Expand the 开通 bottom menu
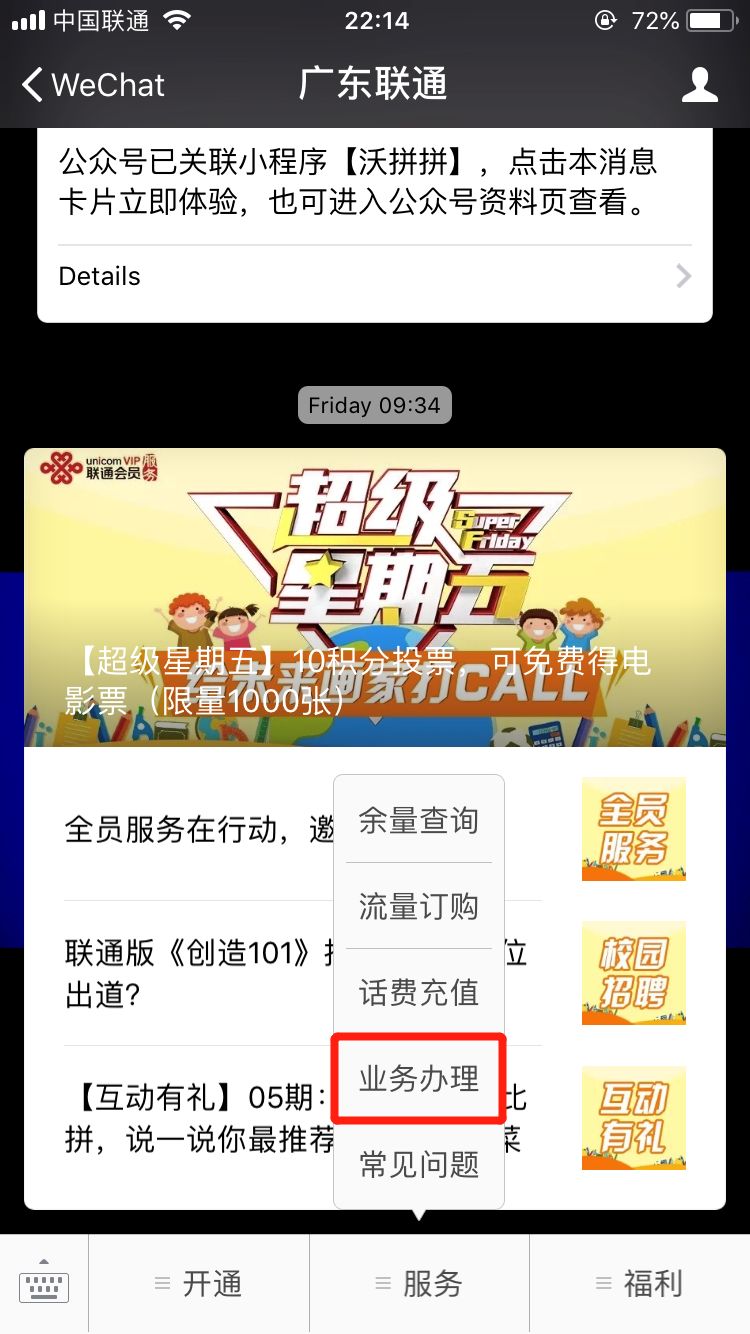This screenshot has width=750, height=1334. coord(199,1285)
